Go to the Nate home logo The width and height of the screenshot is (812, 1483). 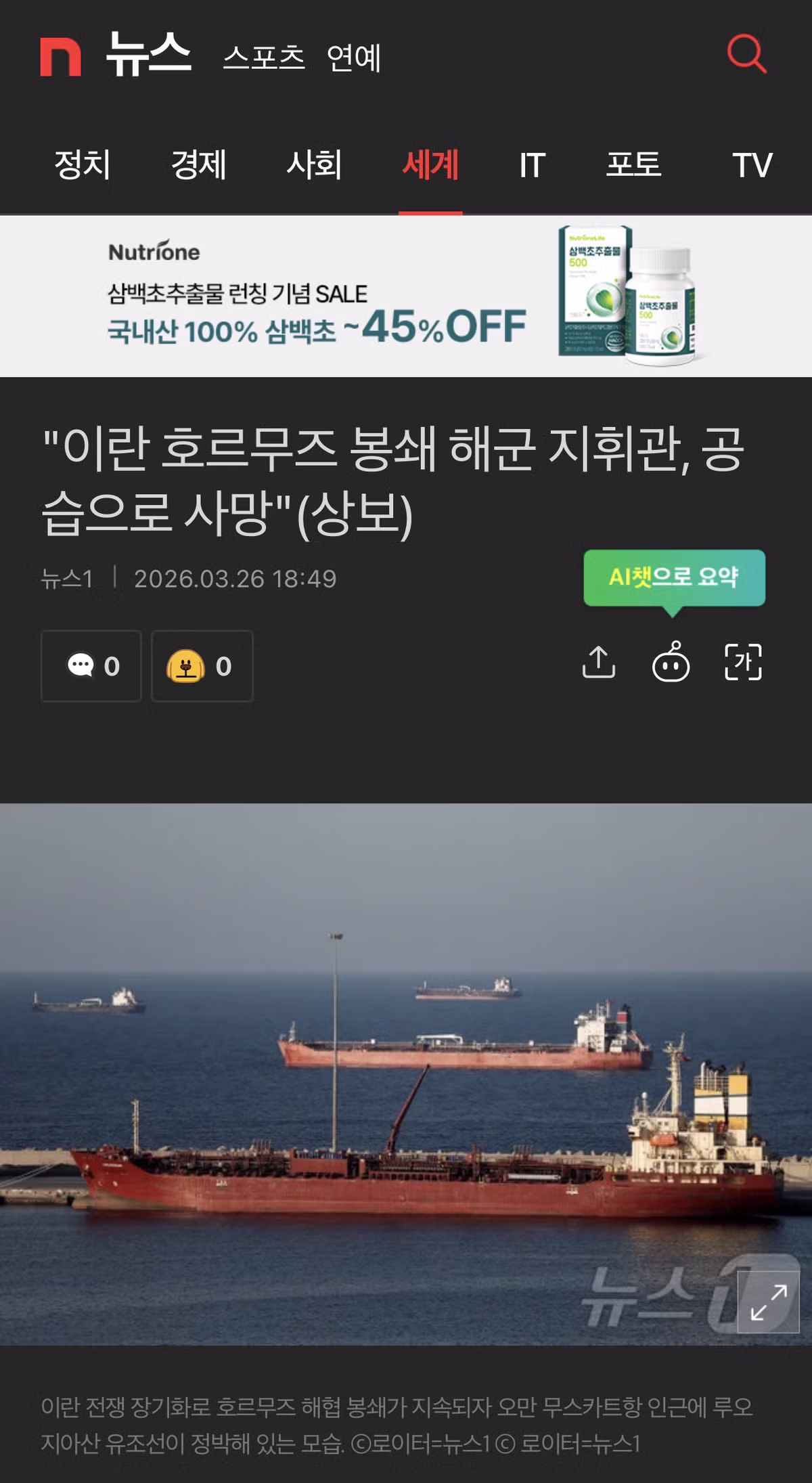60,56
